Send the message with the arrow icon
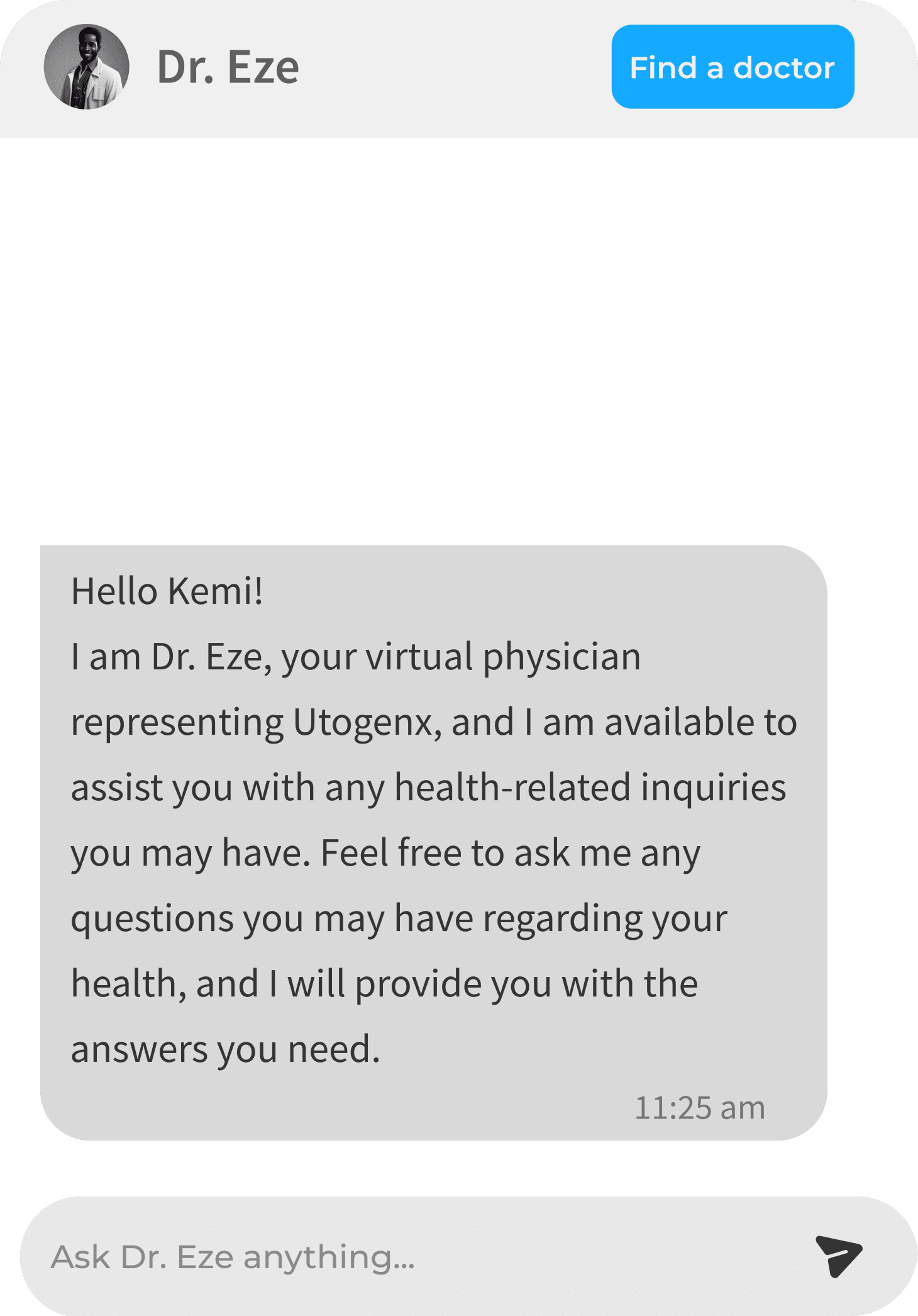918x1316 pixels. [839, 1256]
